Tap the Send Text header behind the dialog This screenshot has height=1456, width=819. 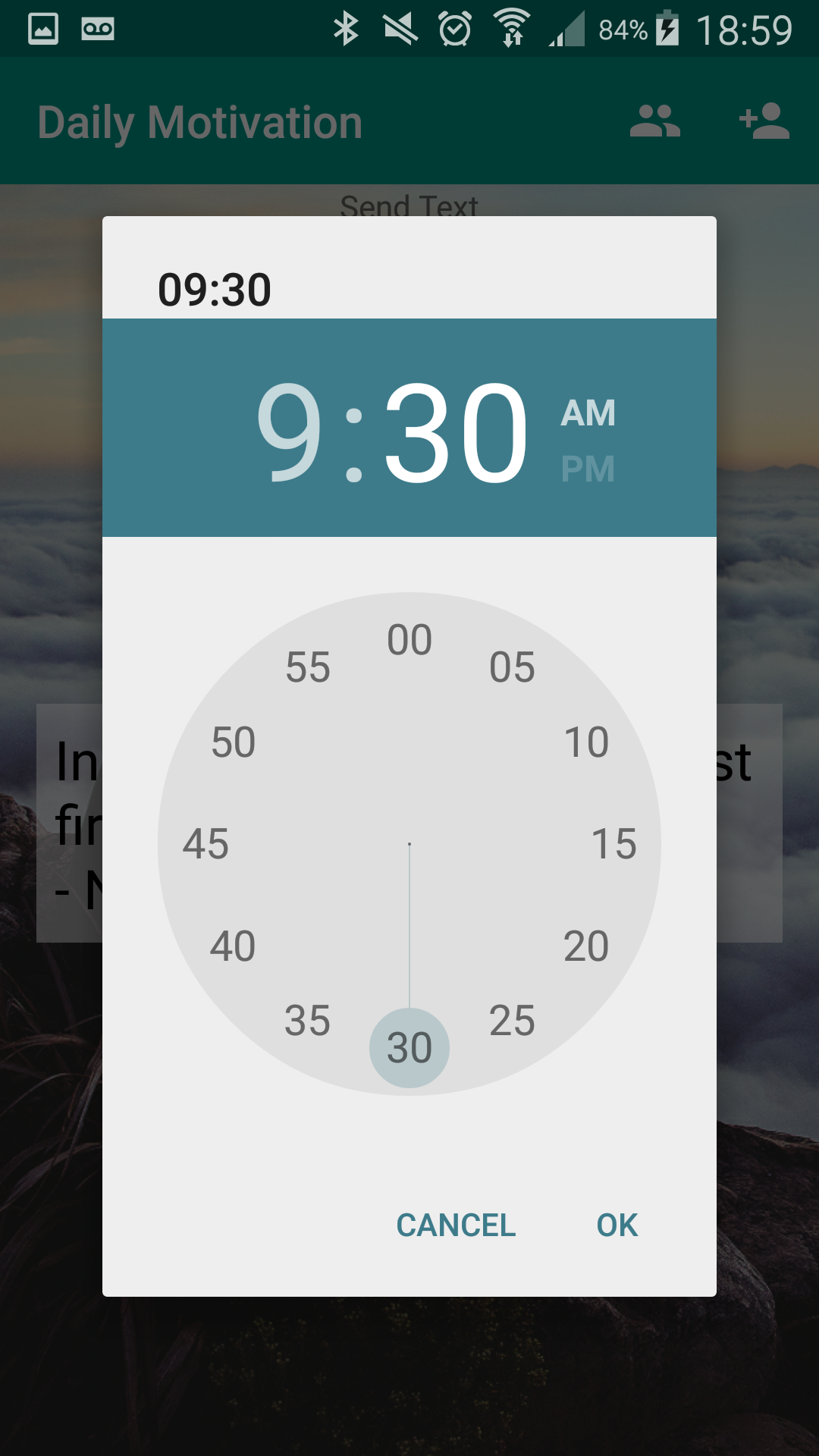tap(409, 206)
